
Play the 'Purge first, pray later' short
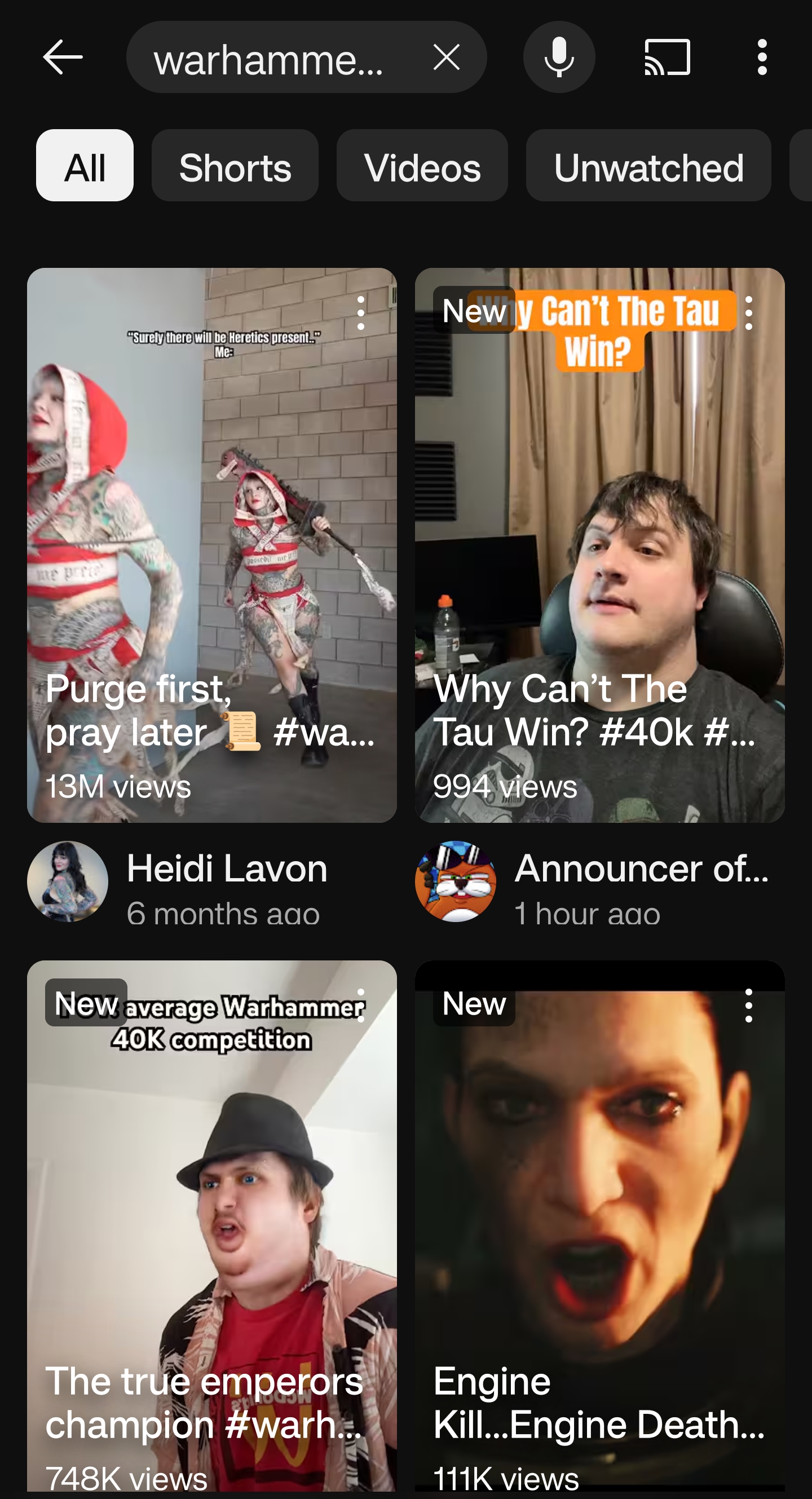click(211, 545)
